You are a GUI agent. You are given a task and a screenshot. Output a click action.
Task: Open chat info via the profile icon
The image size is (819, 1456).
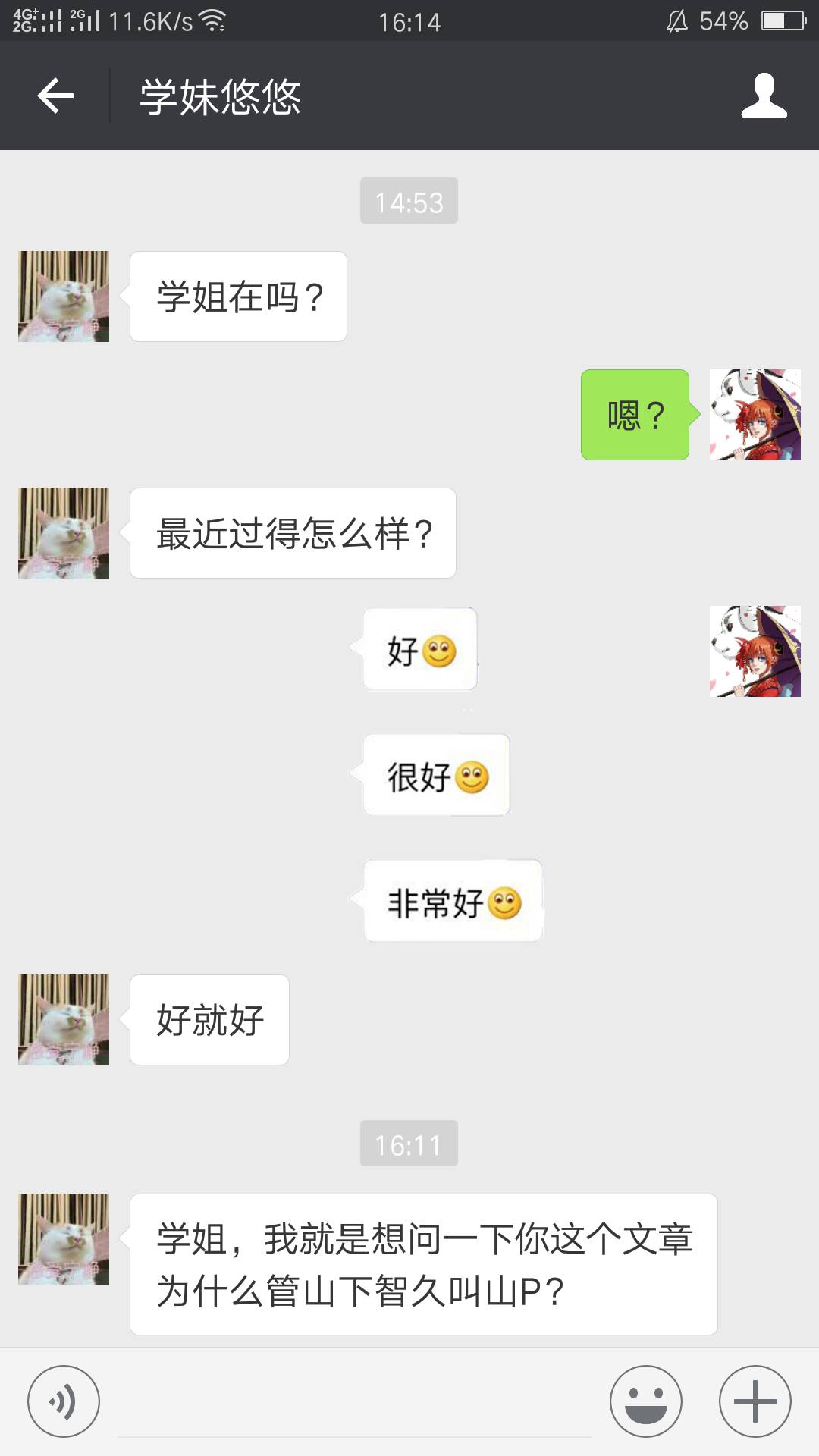pyautogui.click(x=764, y=96)
